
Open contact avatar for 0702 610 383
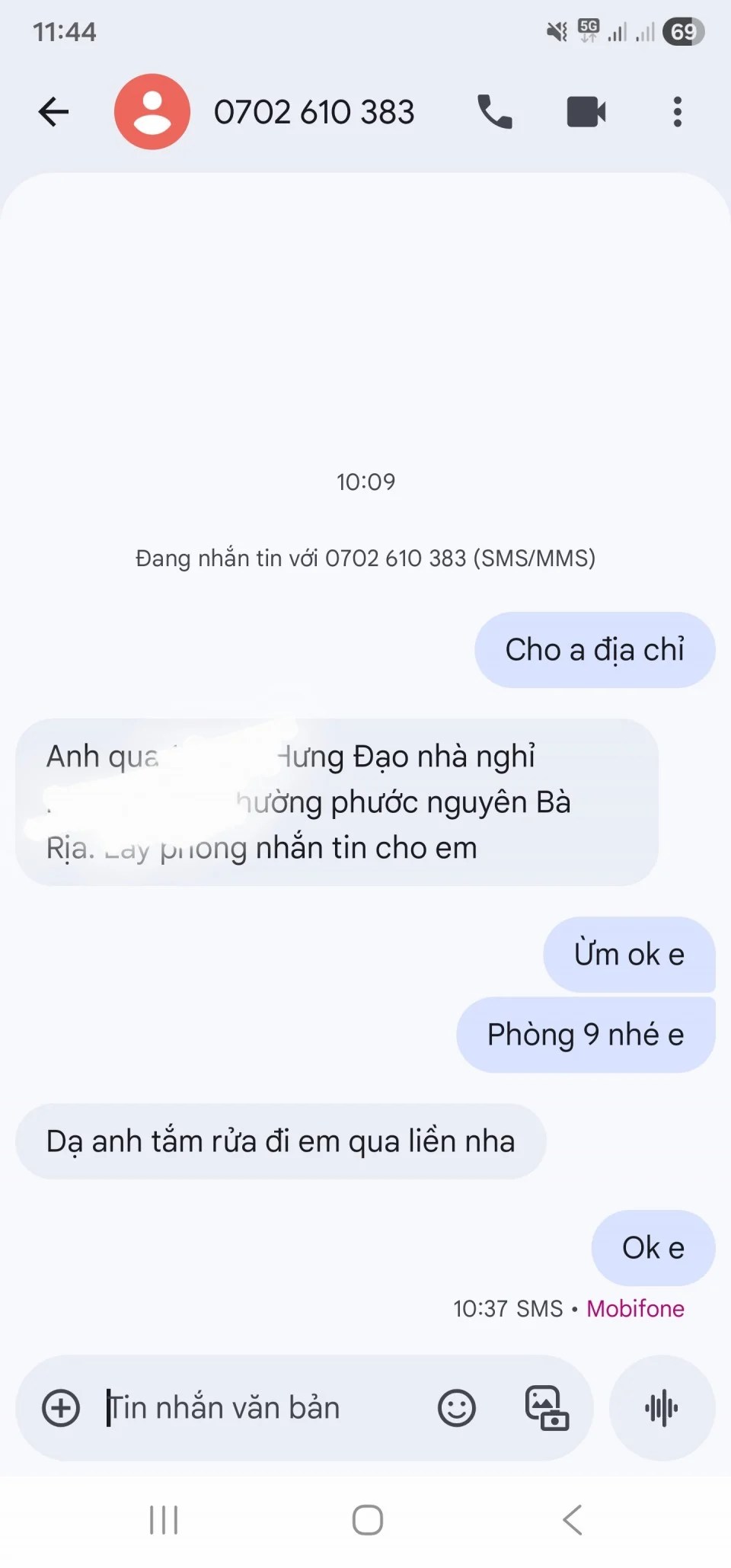click(x=152, y=112)
